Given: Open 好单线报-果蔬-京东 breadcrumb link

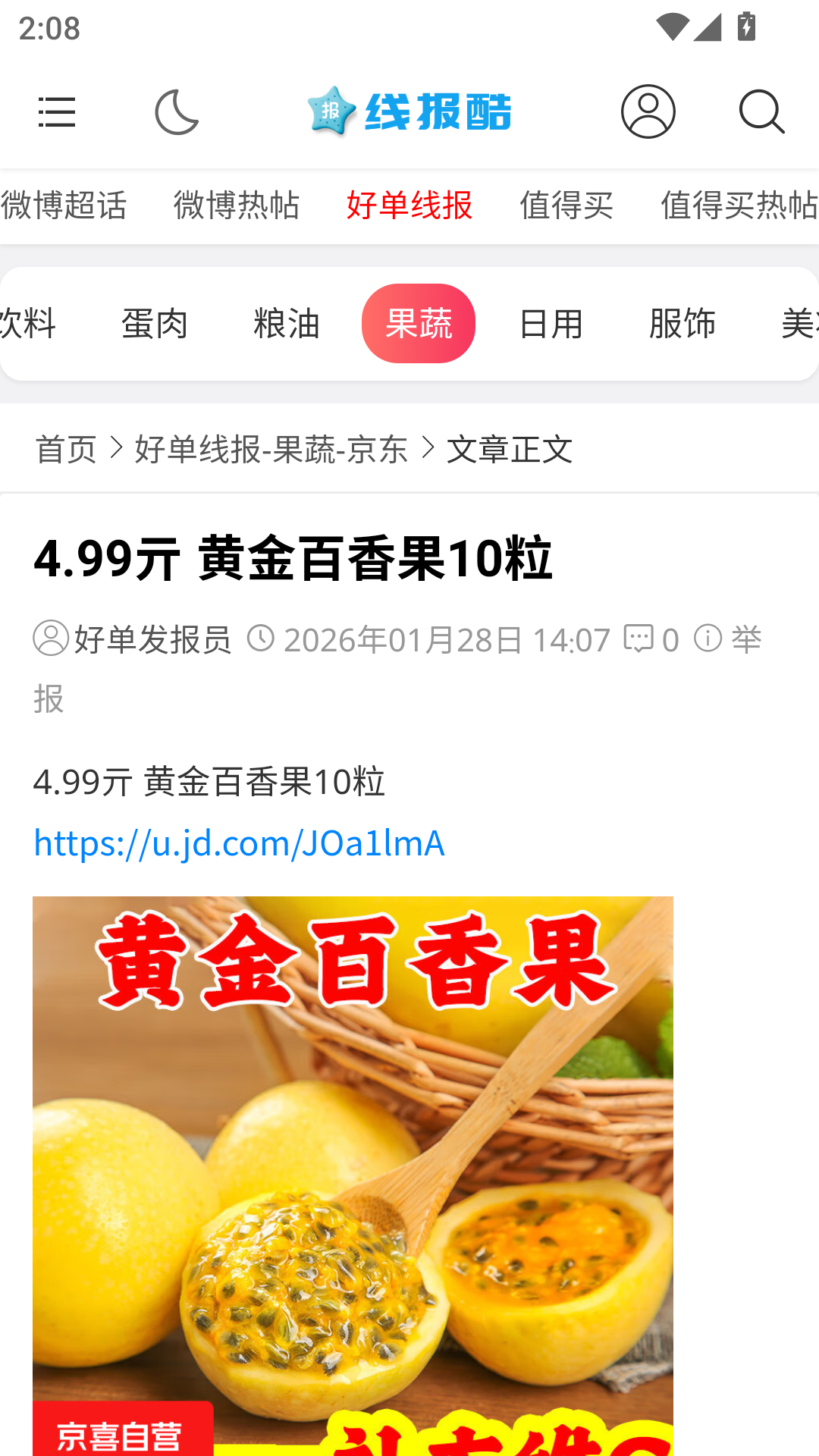Looking at the screenshot, I should coord(271,449).
